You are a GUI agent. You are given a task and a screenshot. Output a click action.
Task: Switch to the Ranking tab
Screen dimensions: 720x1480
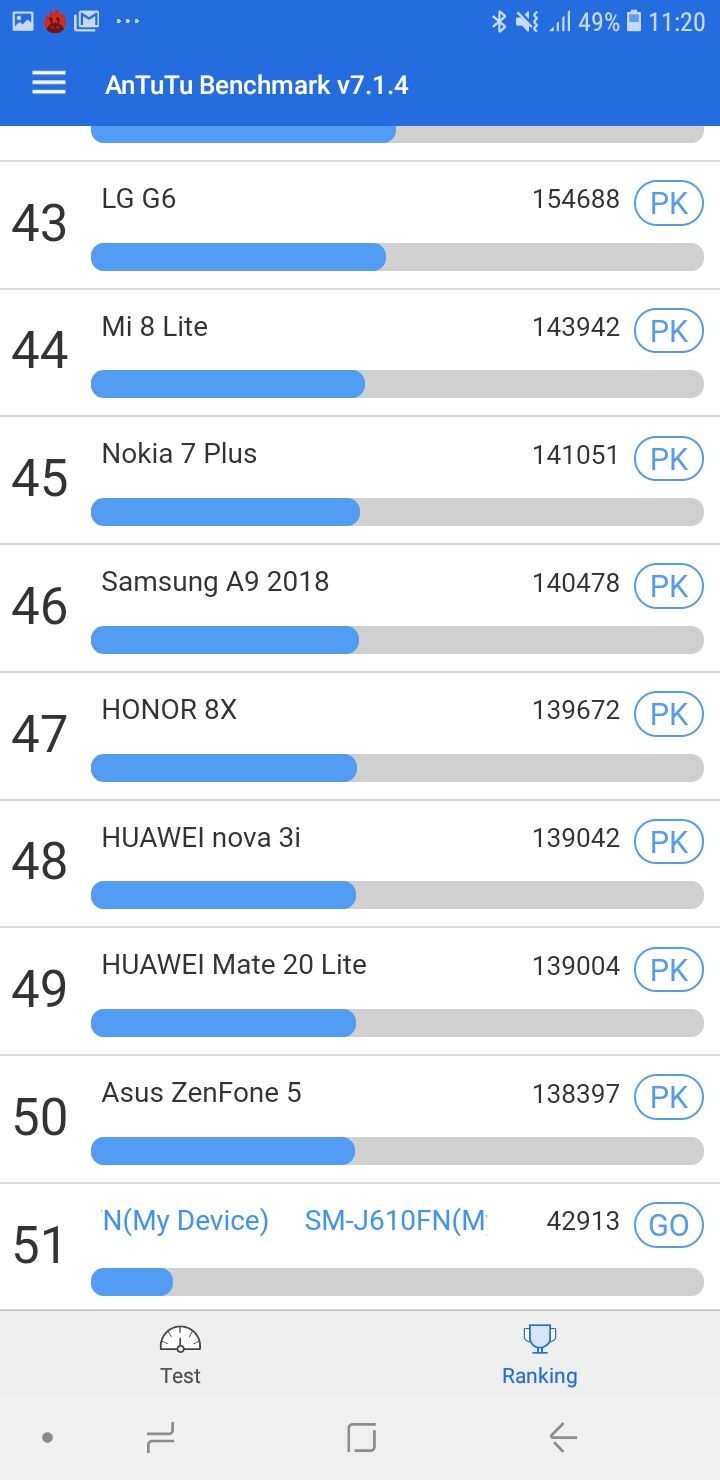pos(539,1355)
